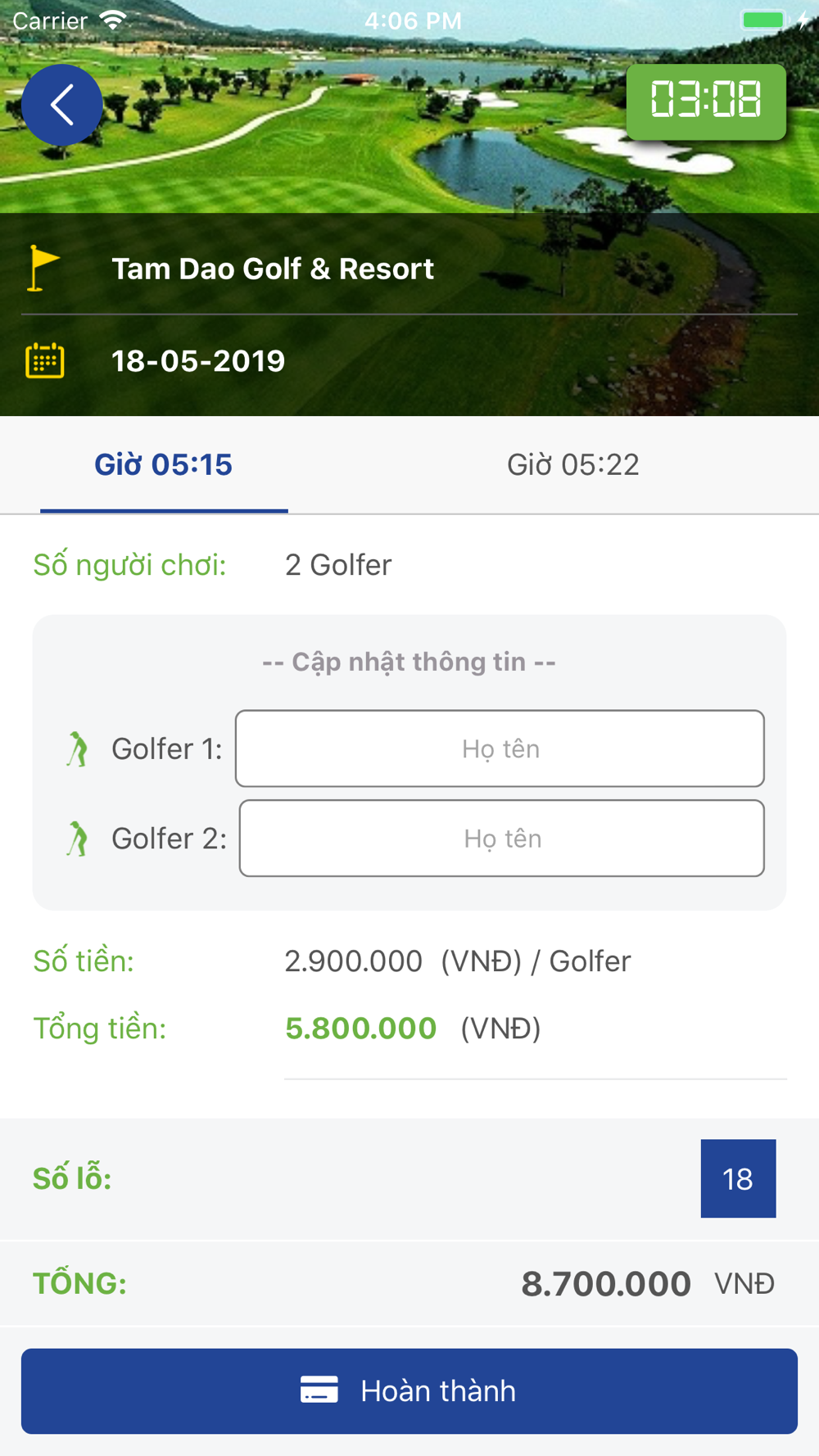This screenshot has height=1456, width=819.
Task: Select the 18 holes option
Action: point(738,1178)
